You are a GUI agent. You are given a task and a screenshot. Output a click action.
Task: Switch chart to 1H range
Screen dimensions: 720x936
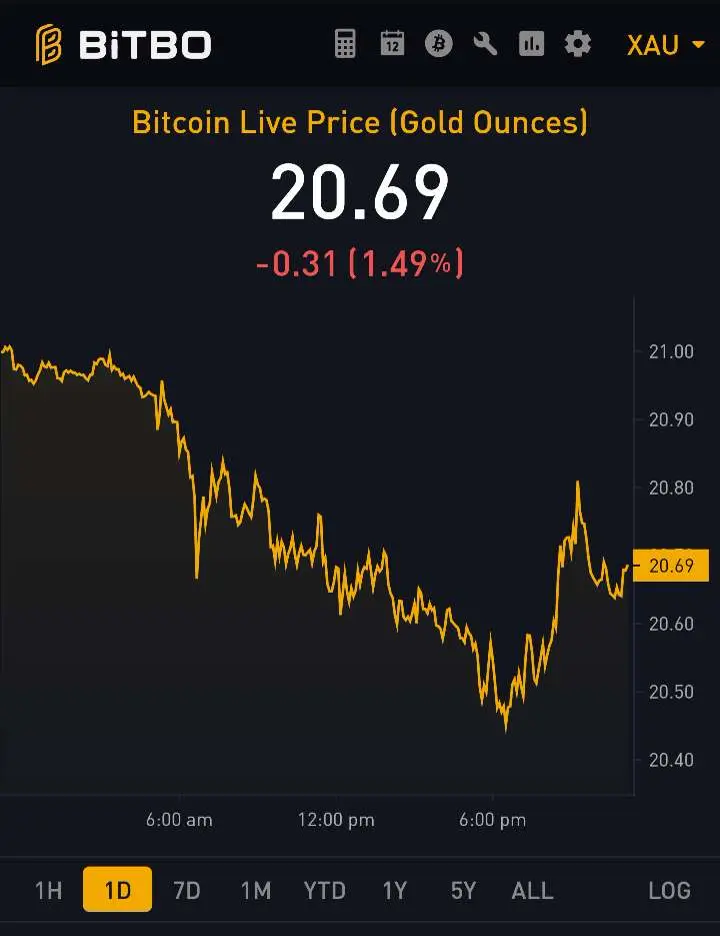point(48,890)
